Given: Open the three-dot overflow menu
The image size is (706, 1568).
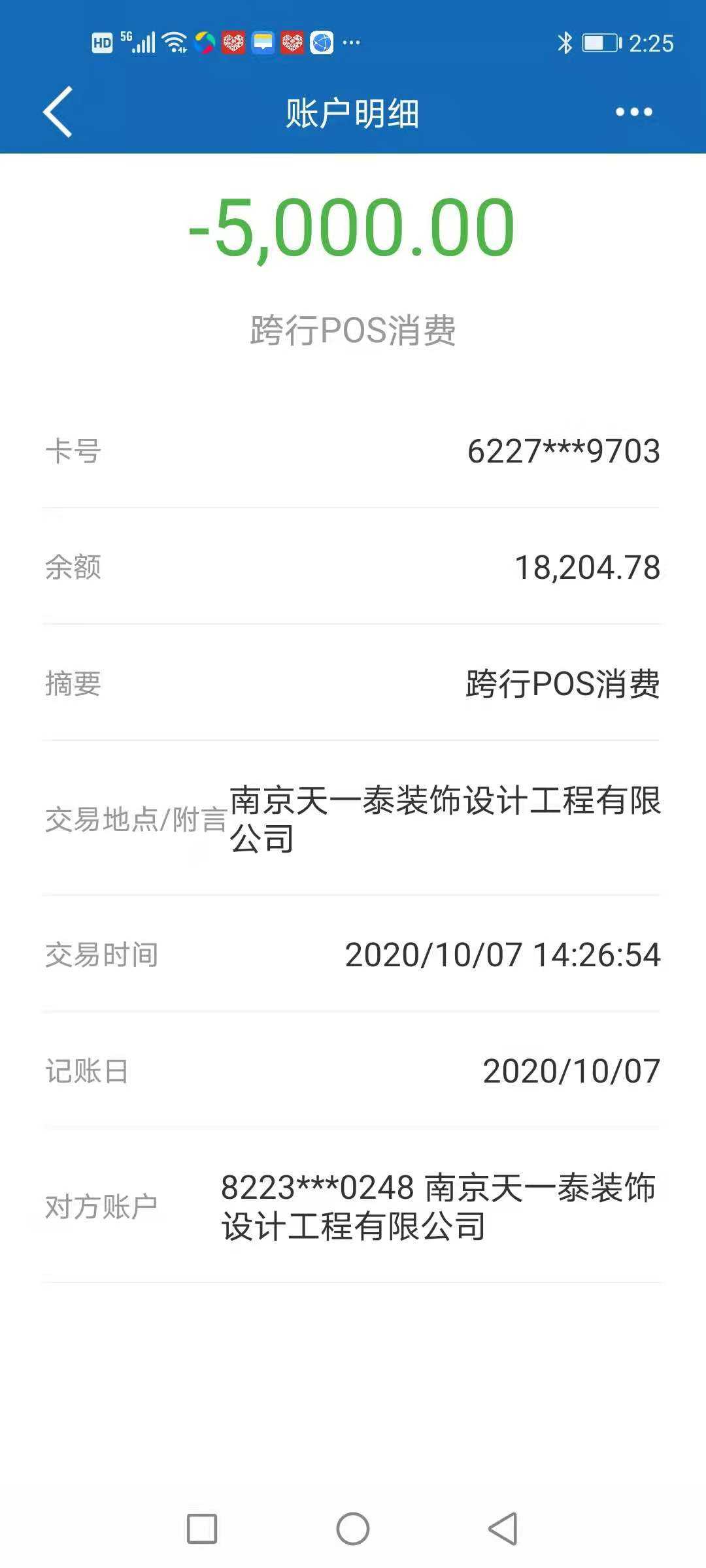Looking at the screenshot, I should (x=633, y=112).
